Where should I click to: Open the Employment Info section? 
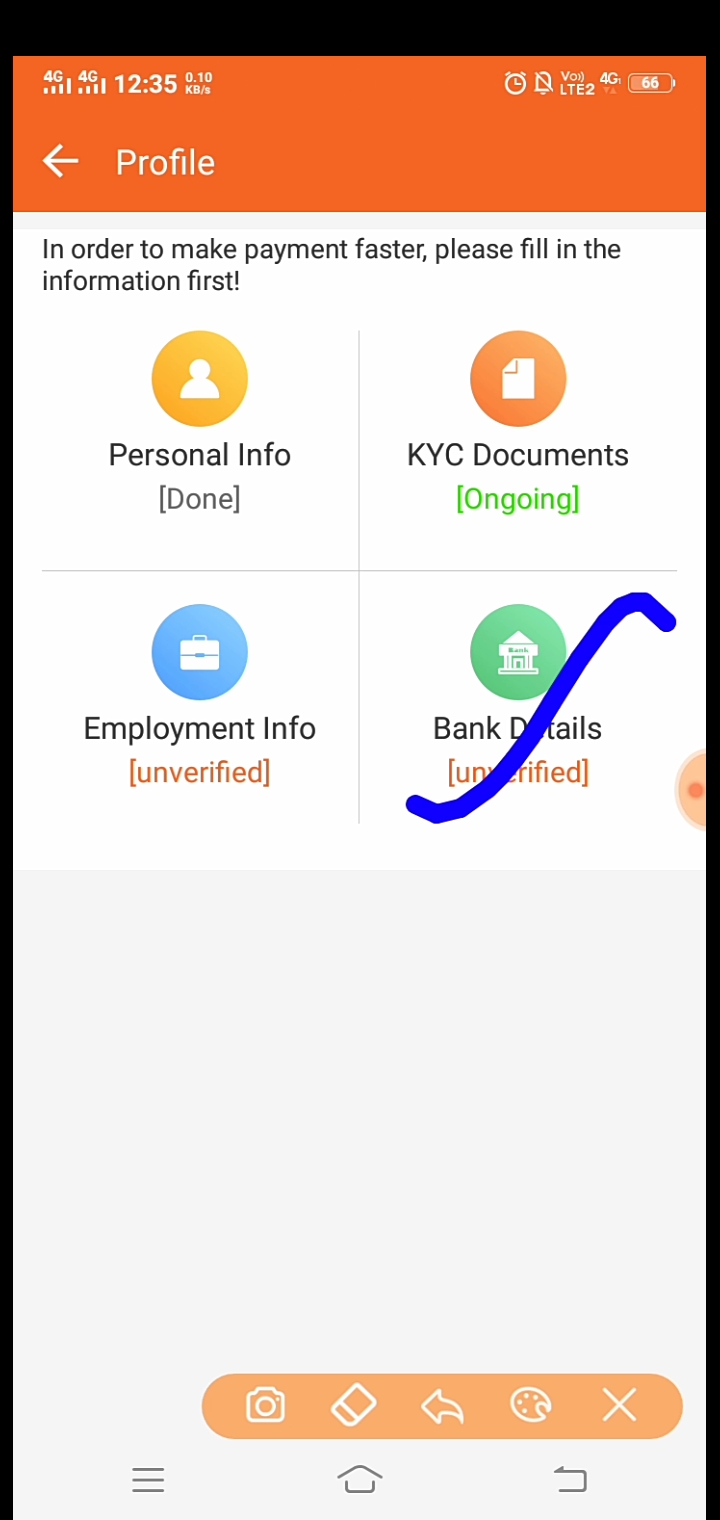199,693
